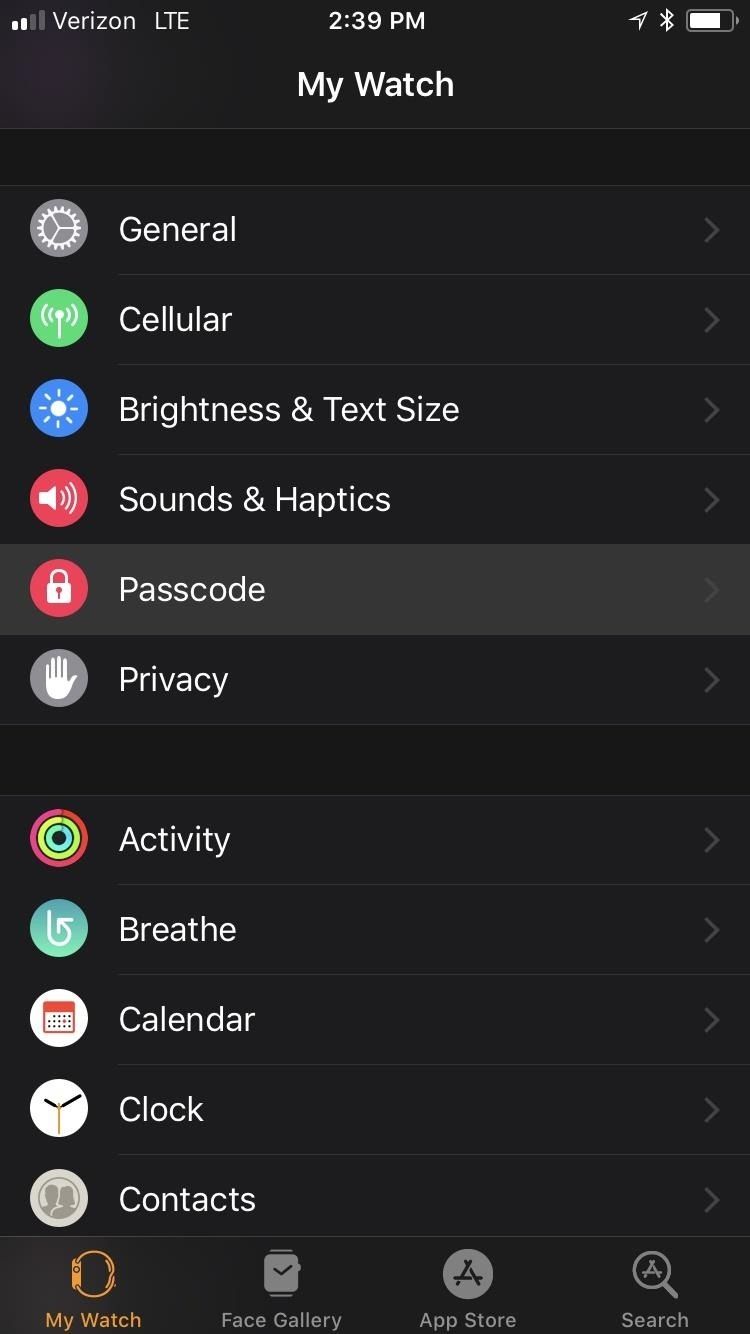Tap the Clock app icon
Image resolution: width=750 pixels, height=1334 pixels.
point(59,1108)
